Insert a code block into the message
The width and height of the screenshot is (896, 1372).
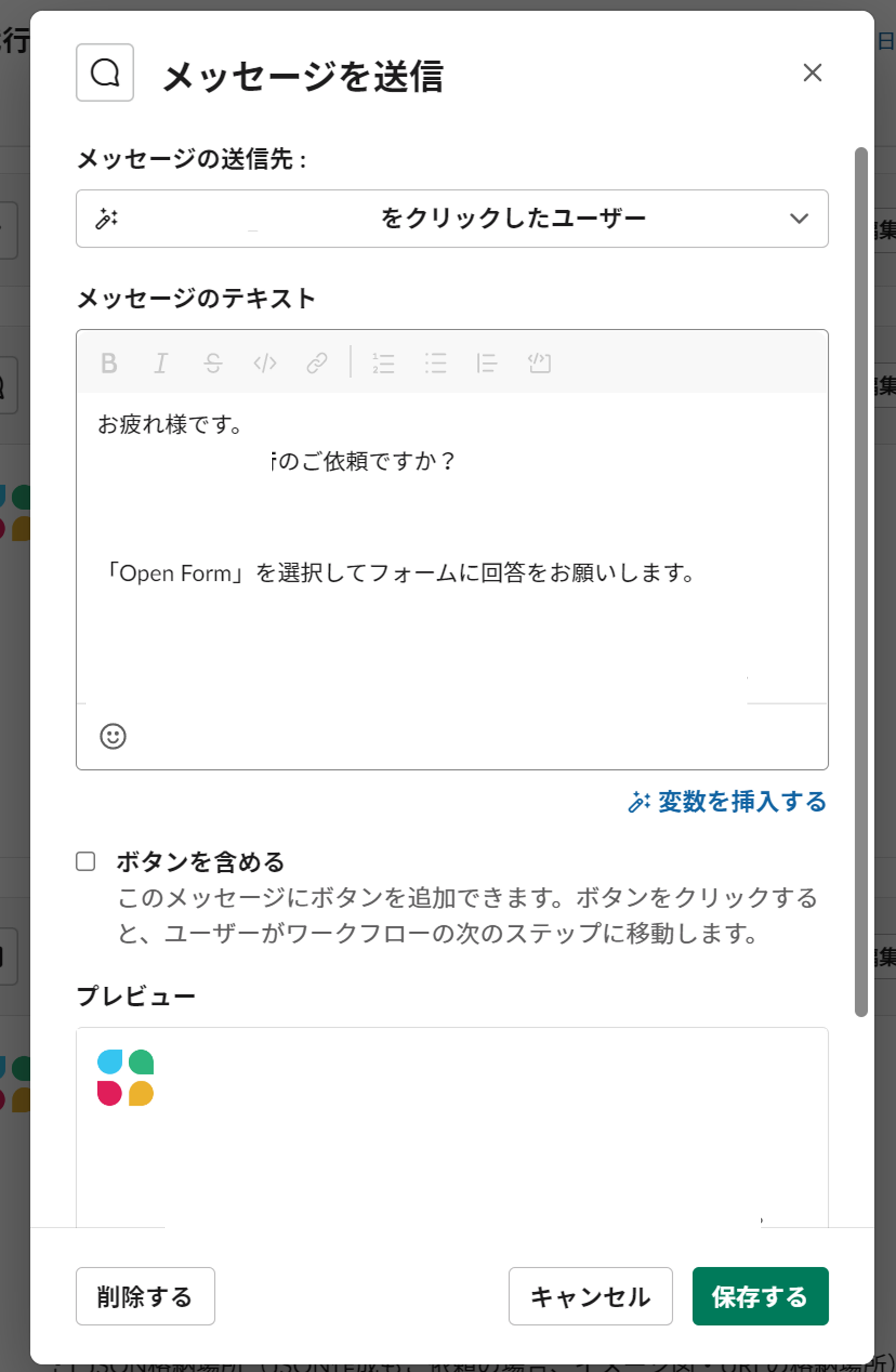click(539, 363)
